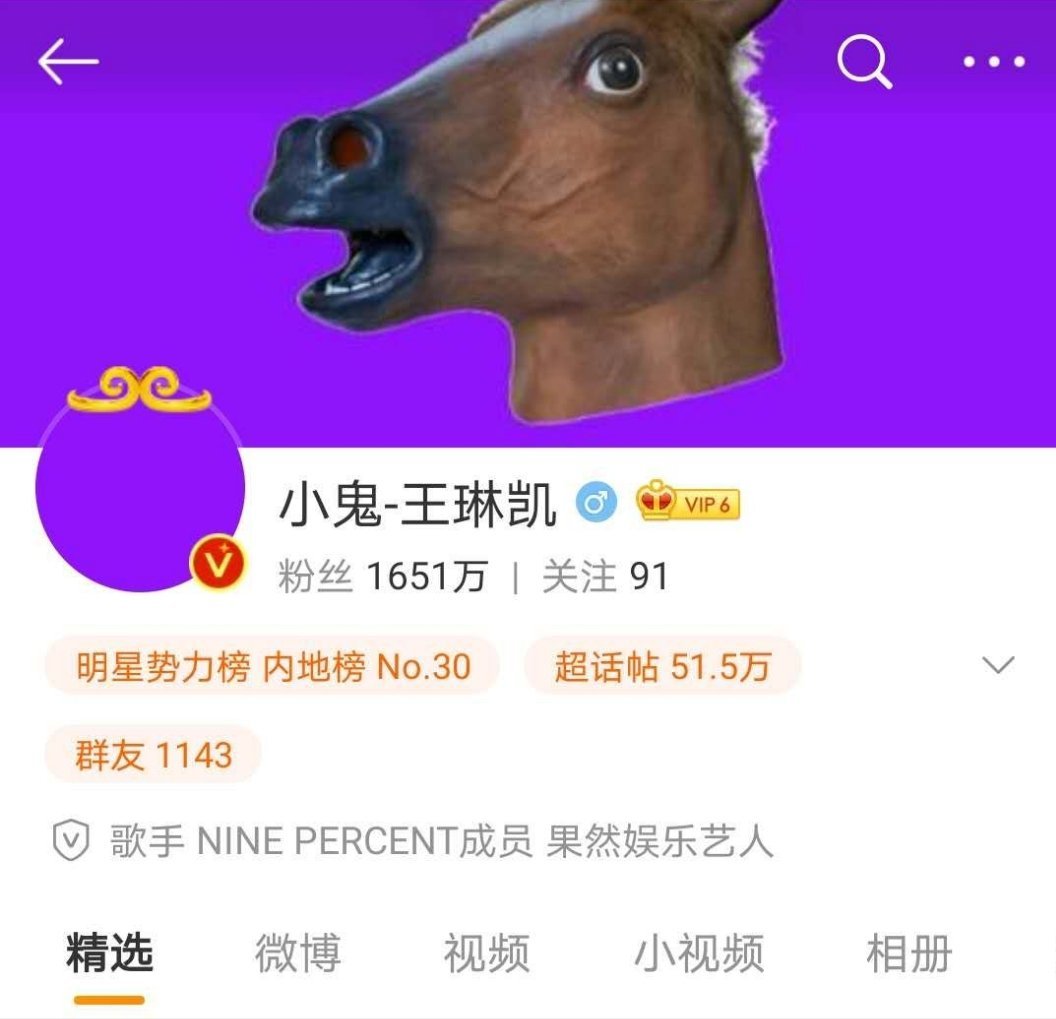Open the three-dot overflow menu
The height and width of the screenshot is (1019, 1056).
point(994,62)
